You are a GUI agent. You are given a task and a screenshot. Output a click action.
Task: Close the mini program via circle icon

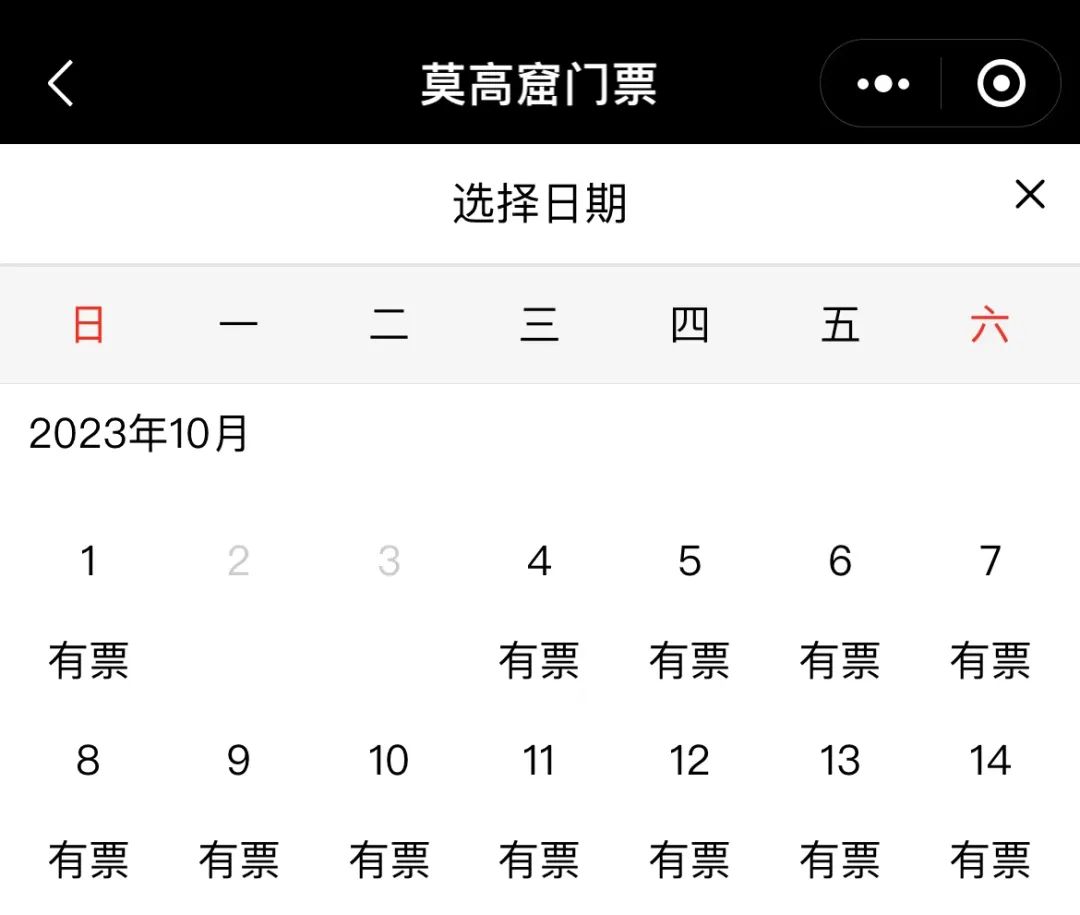click(1001, 84)
